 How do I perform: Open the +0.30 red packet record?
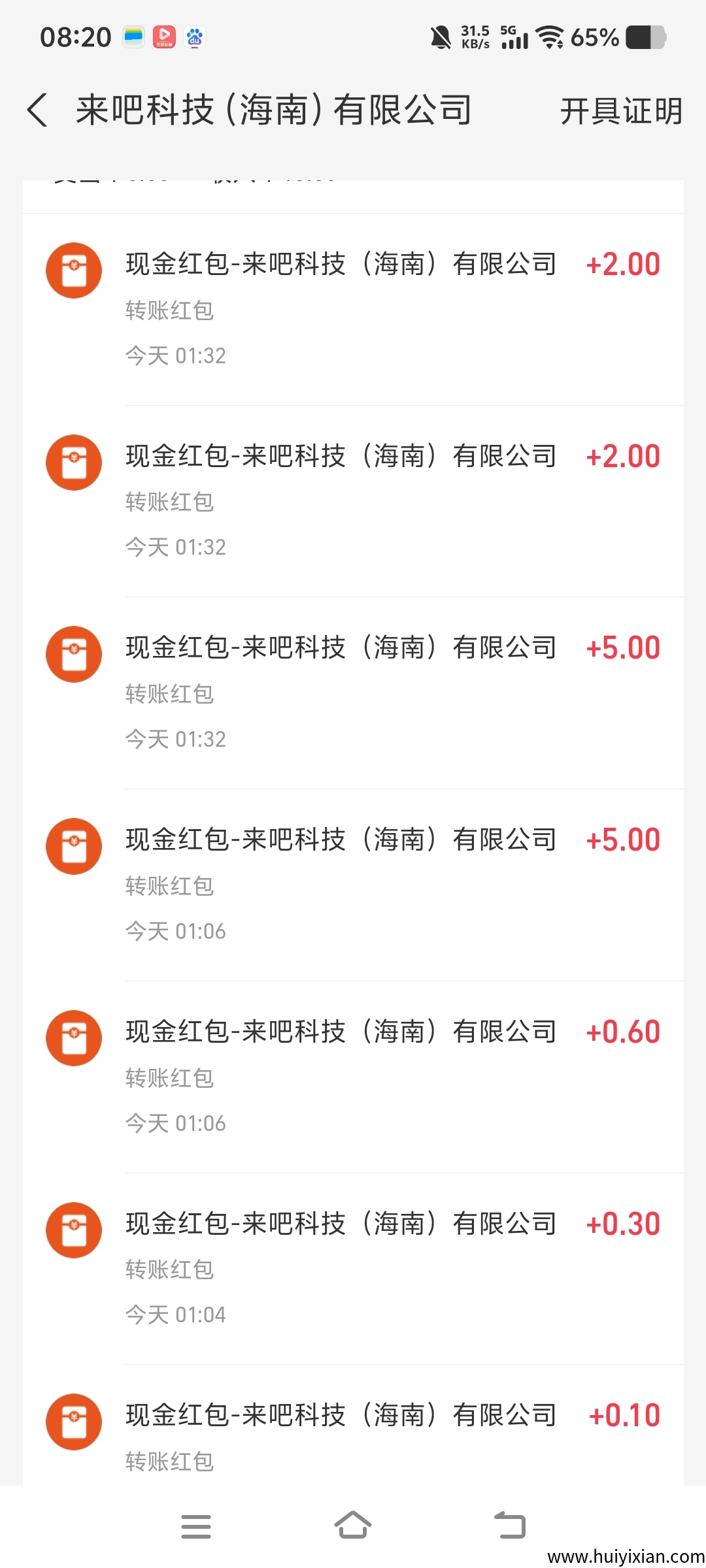pyautogui.click(x=353, y=1268)
